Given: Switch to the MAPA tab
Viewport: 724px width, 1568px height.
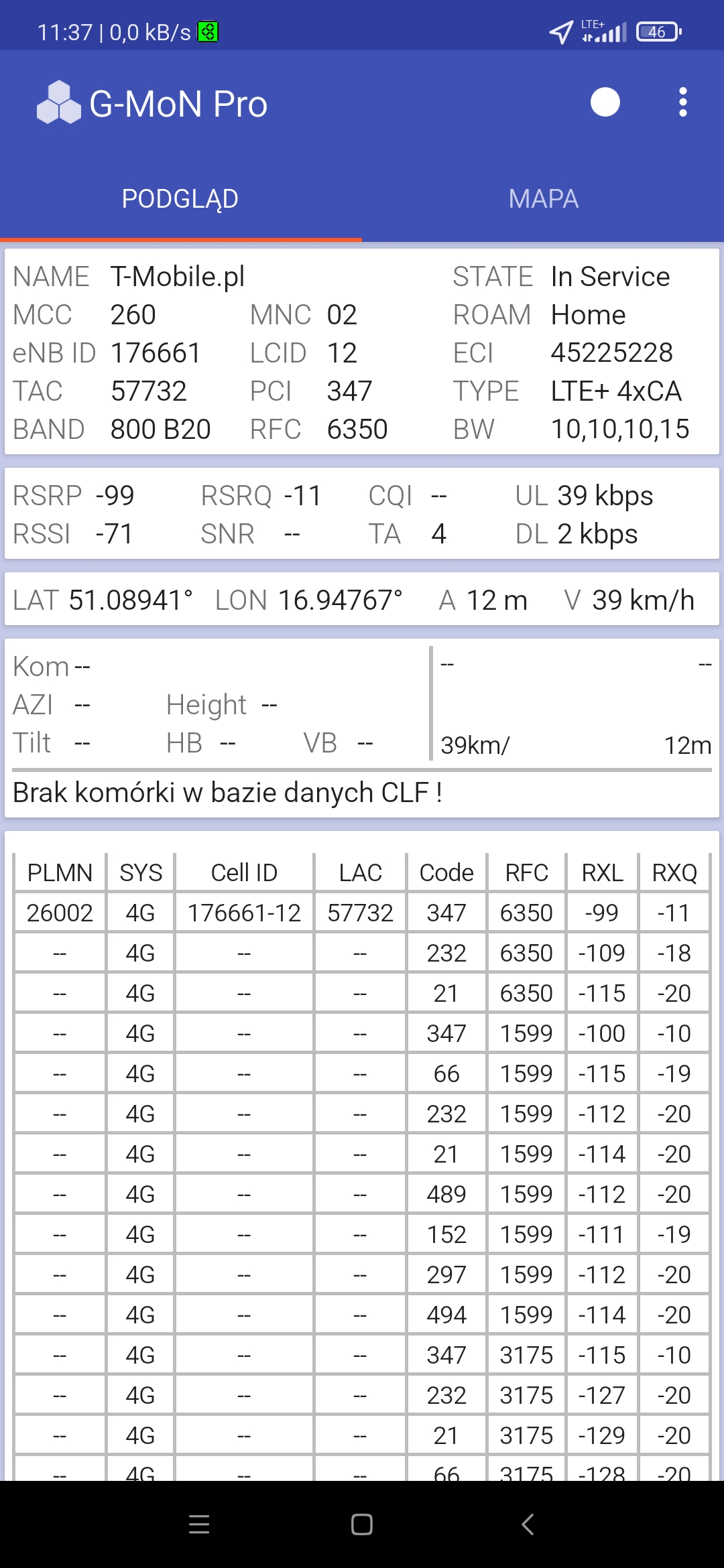Looking at the screenshot, I should click(x=543, y=199).
